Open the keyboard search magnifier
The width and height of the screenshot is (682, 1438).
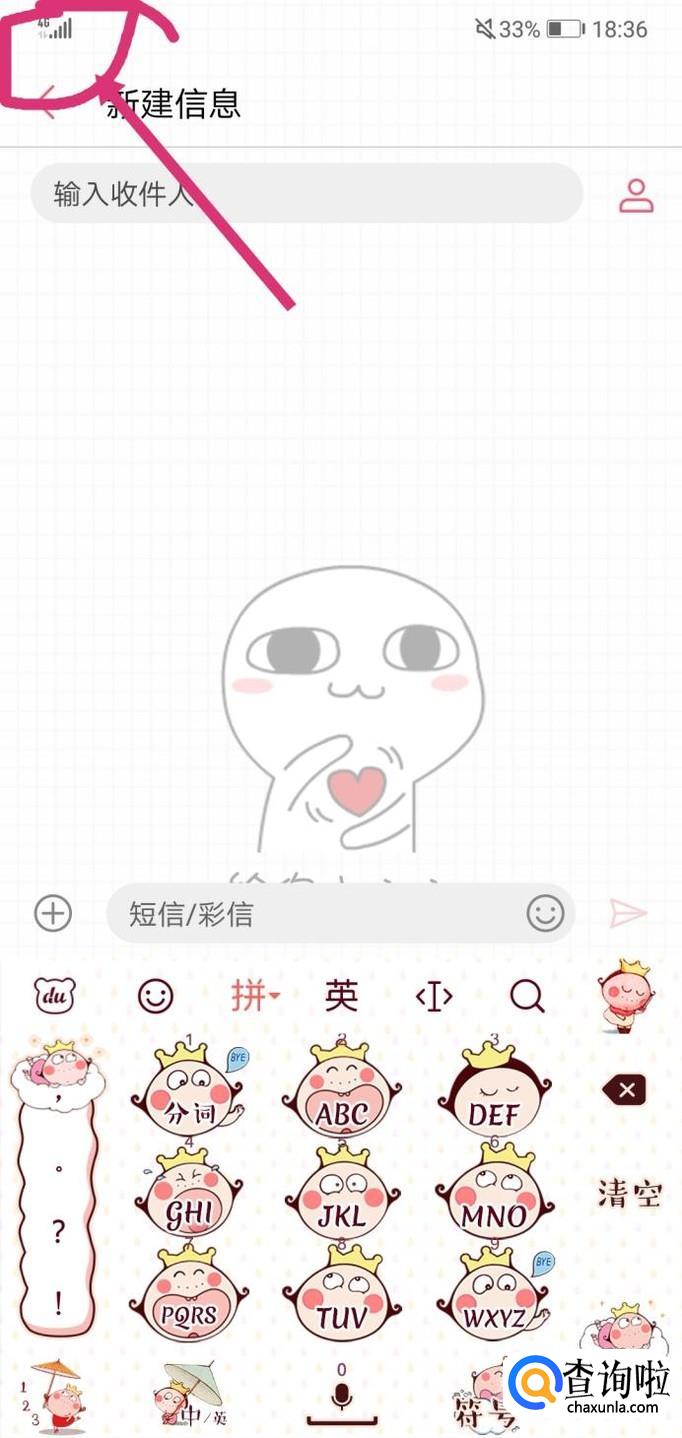526,995
